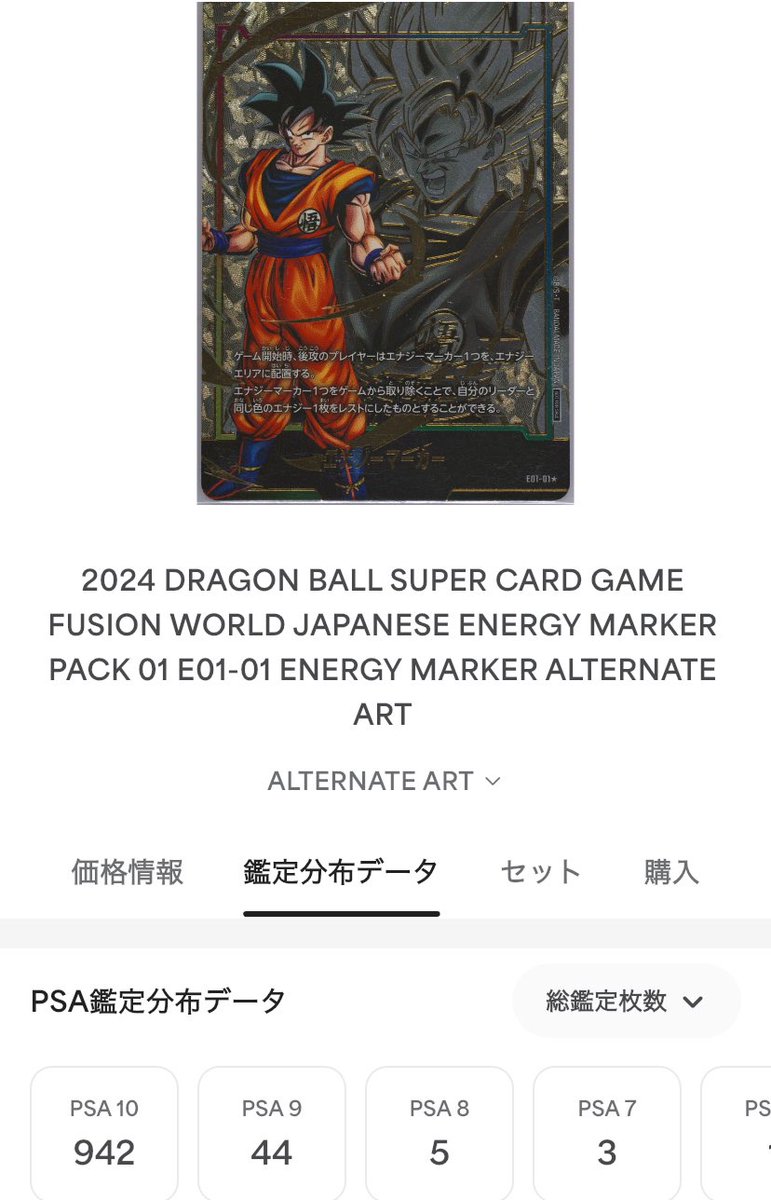The height and width of the screenshot is (1200, 771).
Task: Click the chevron next to ALTERNATE ART
Action: (x=491, y=781)
